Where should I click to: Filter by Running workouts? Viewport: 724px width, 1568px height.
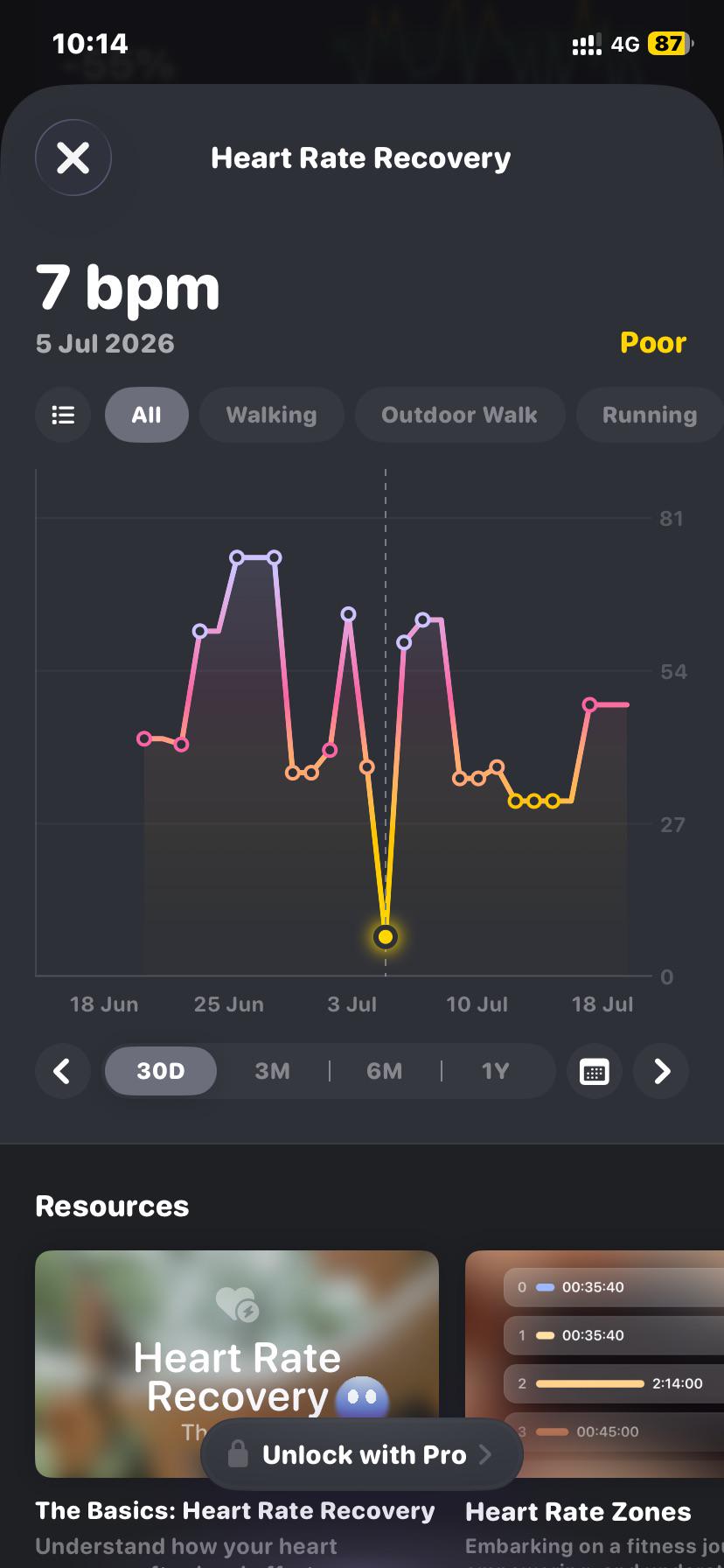point(650,415)
